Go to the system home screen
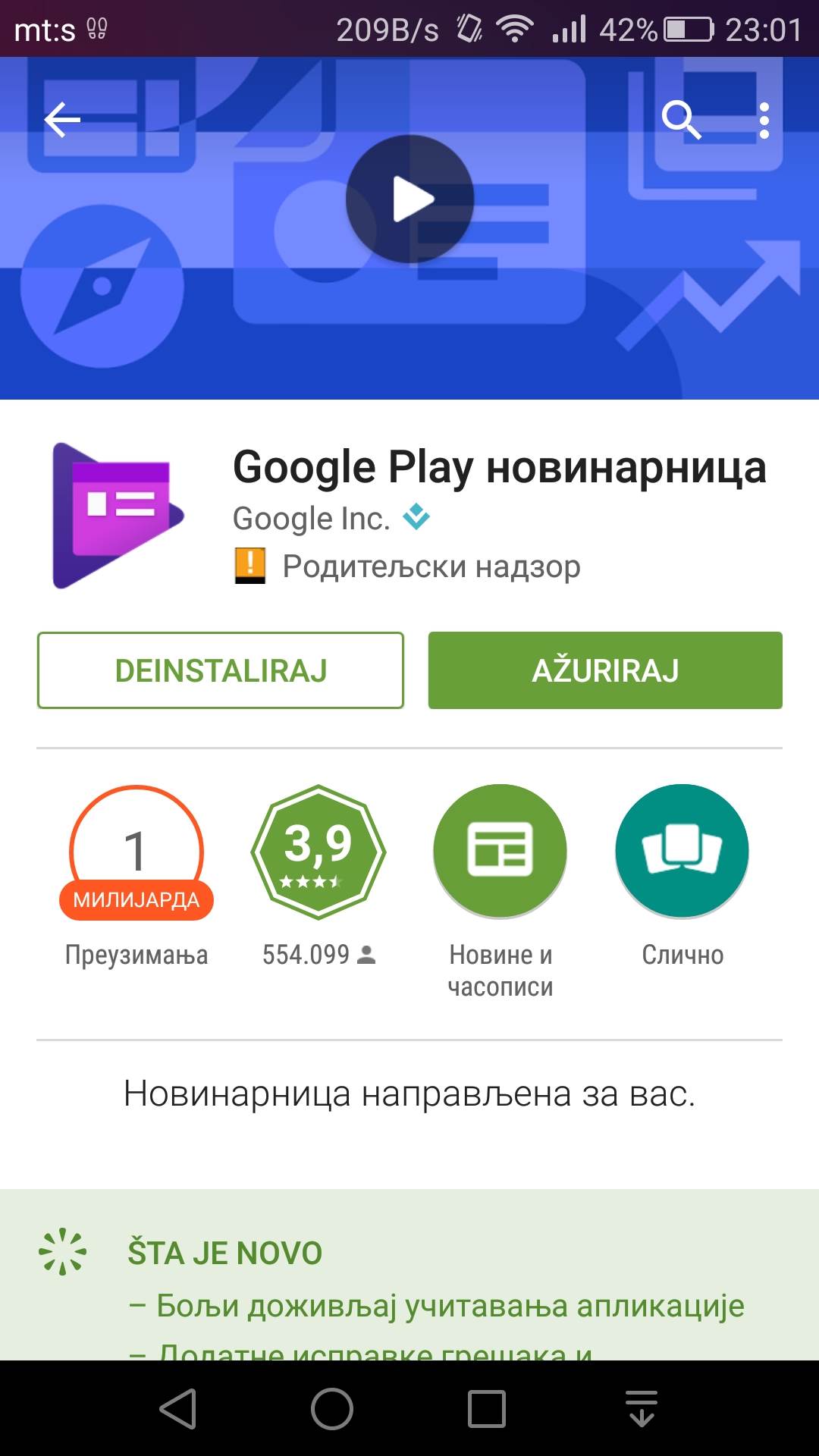Viewport: 819px width, 1456px height. (332, 1409)
